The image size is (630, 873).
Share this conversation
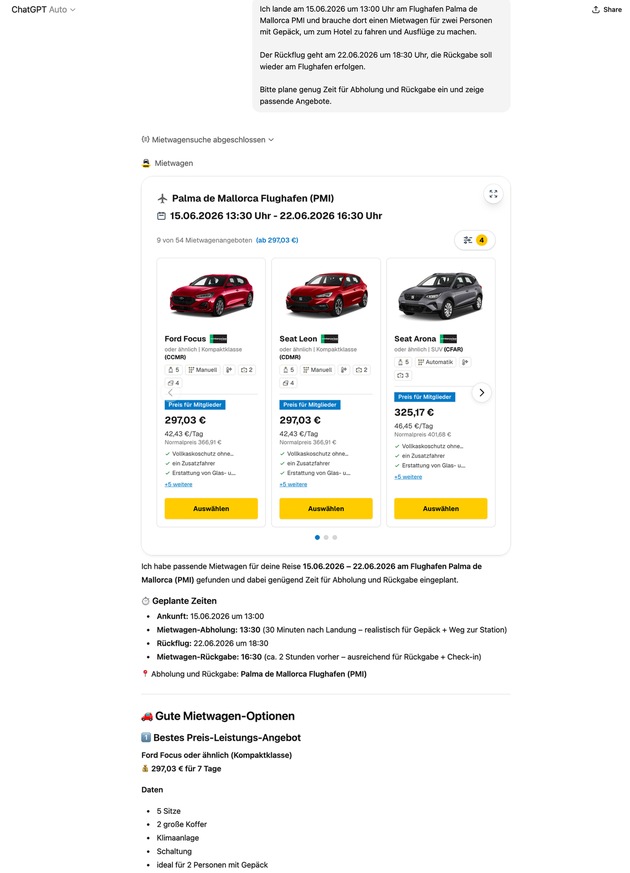[607, 9]
